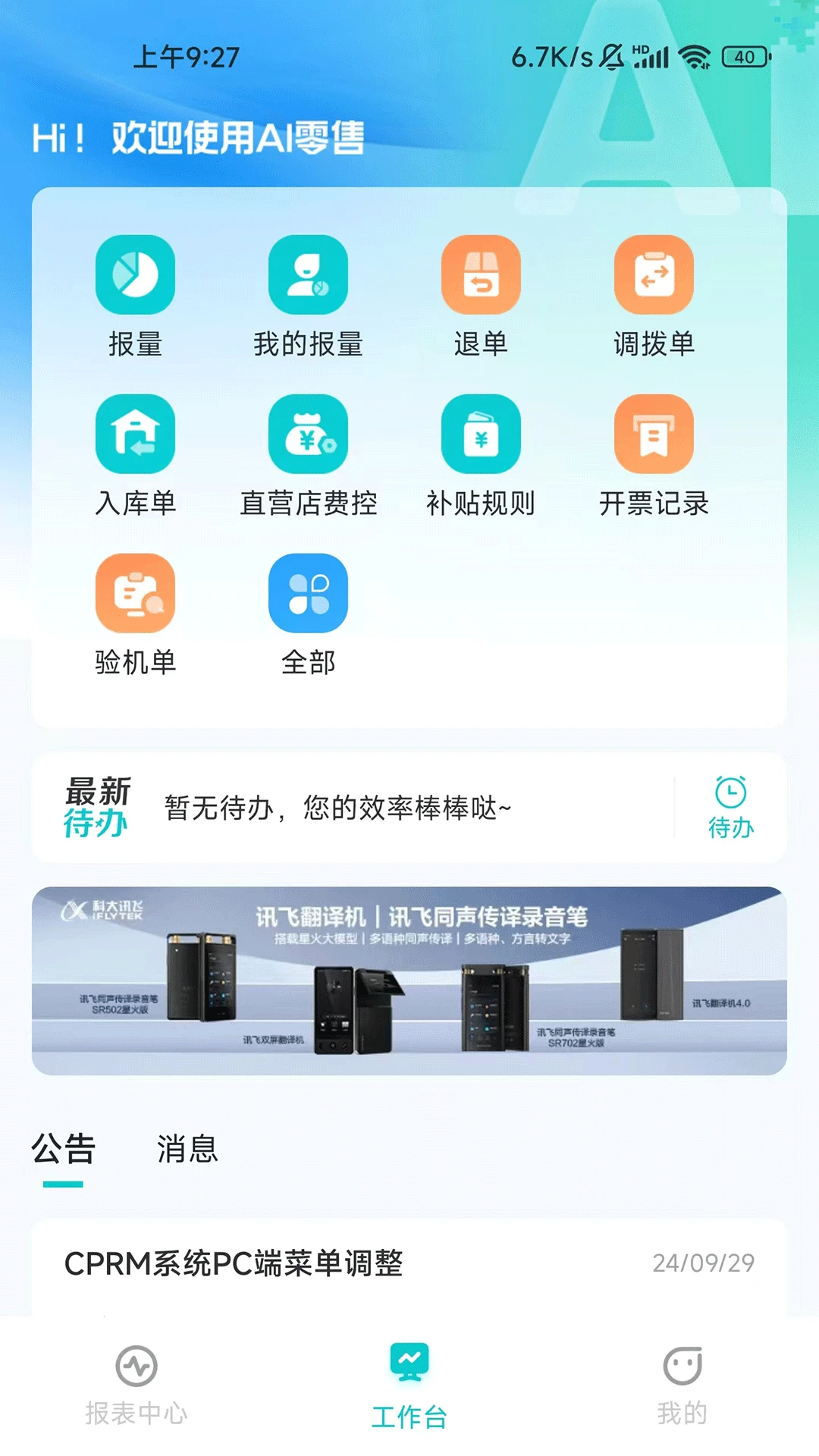Open the 验机单 inspection order icon
The height and width of the screenshot is (1456, 819).
(135, 593)
